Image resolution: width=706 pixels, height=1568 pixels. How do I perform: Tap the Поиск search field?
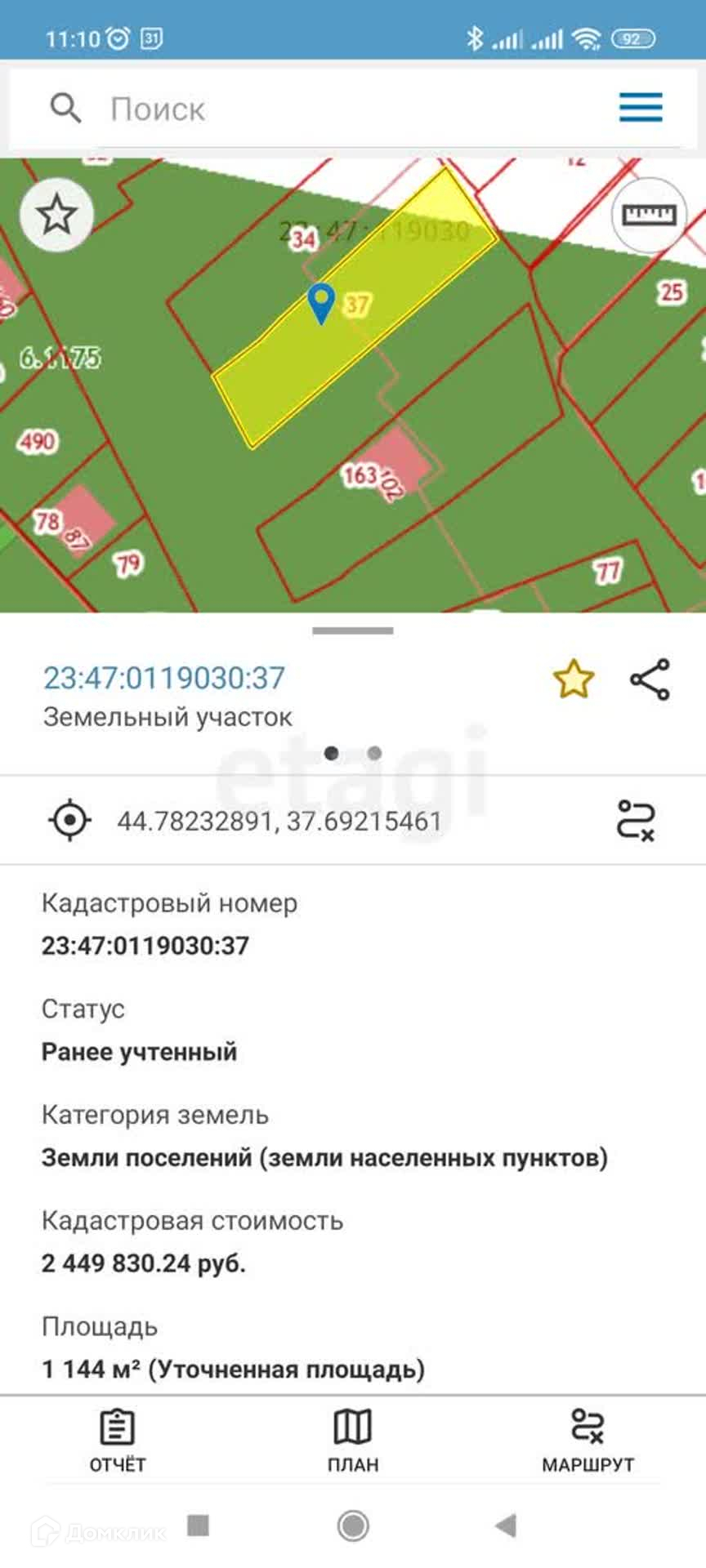[x=327, y=109]
